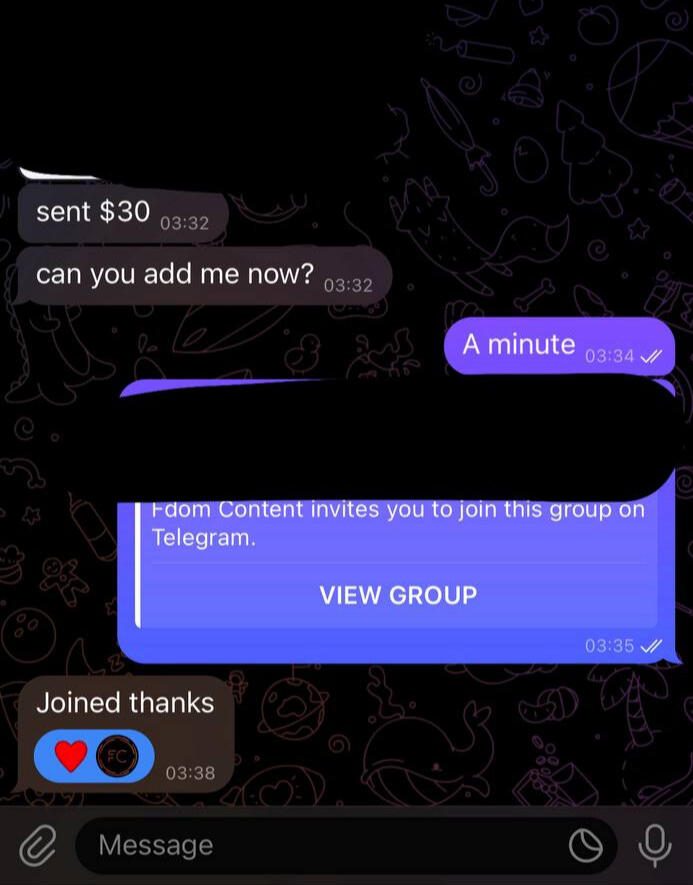Tap the VIEW GROUP button
Viewport: 693px width, 885px height.
(398, 595)
